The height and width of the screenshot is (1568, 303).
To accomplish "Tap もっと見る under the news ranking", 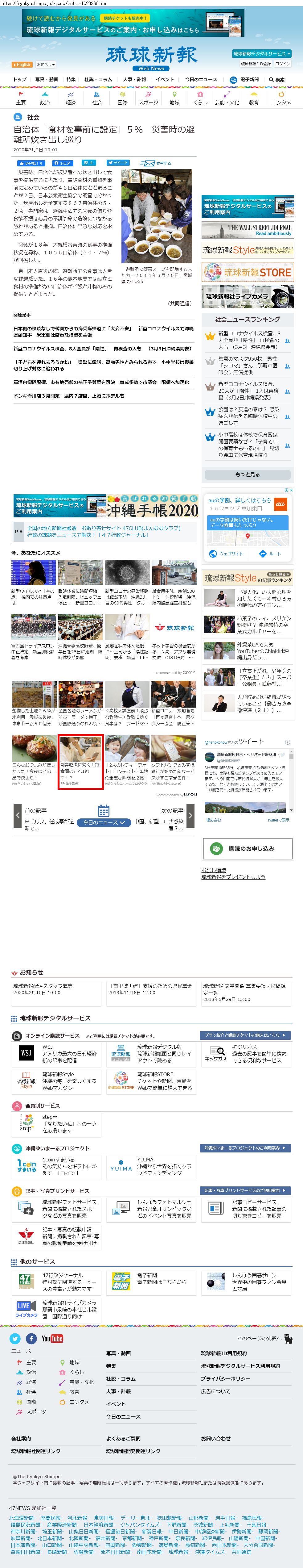I will click(x=247, y=474).
